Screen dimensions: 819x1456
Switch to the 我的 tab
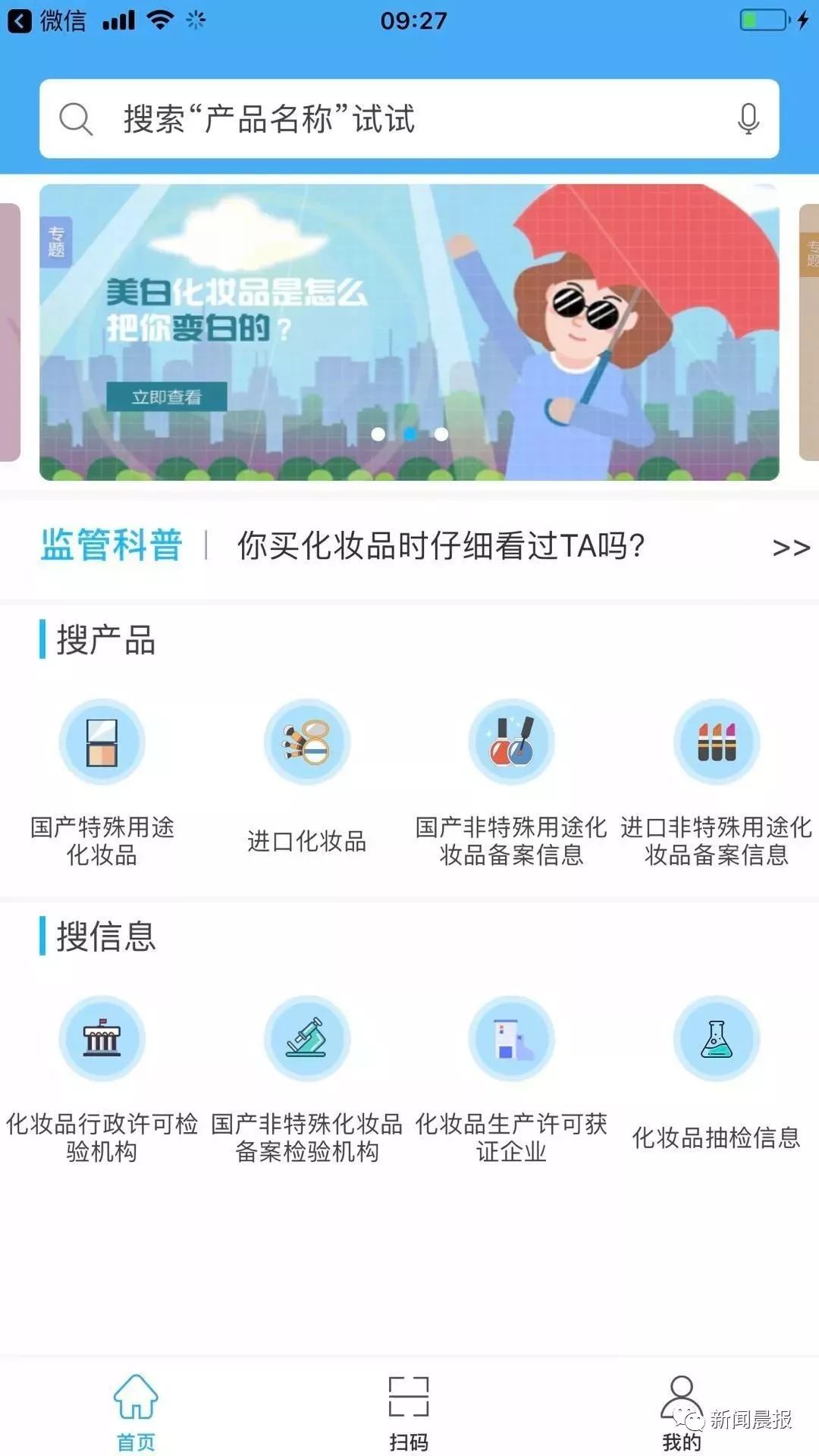(x=679, y=1407)
